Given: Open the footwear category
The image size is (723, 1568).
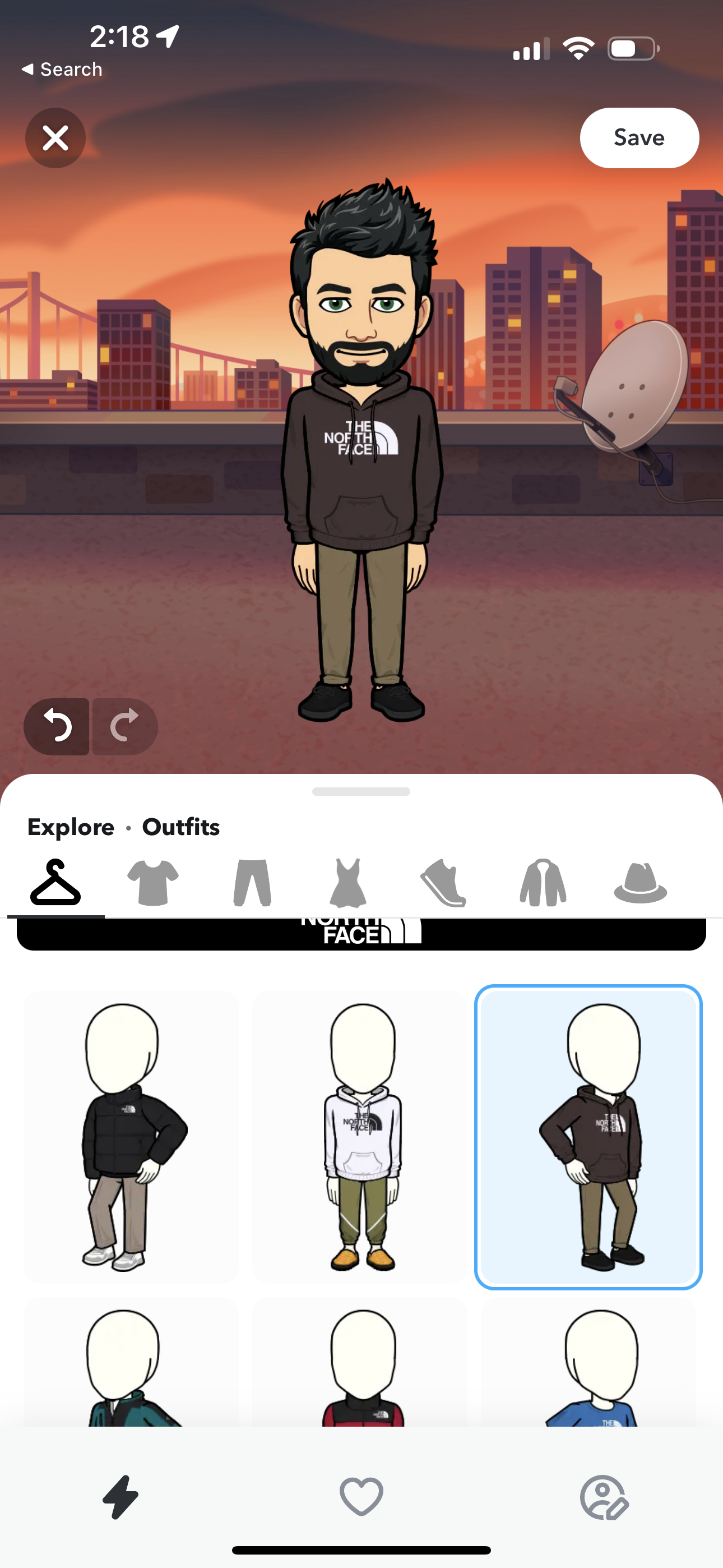Looking at the screenshot, I should tap(446, 883).
